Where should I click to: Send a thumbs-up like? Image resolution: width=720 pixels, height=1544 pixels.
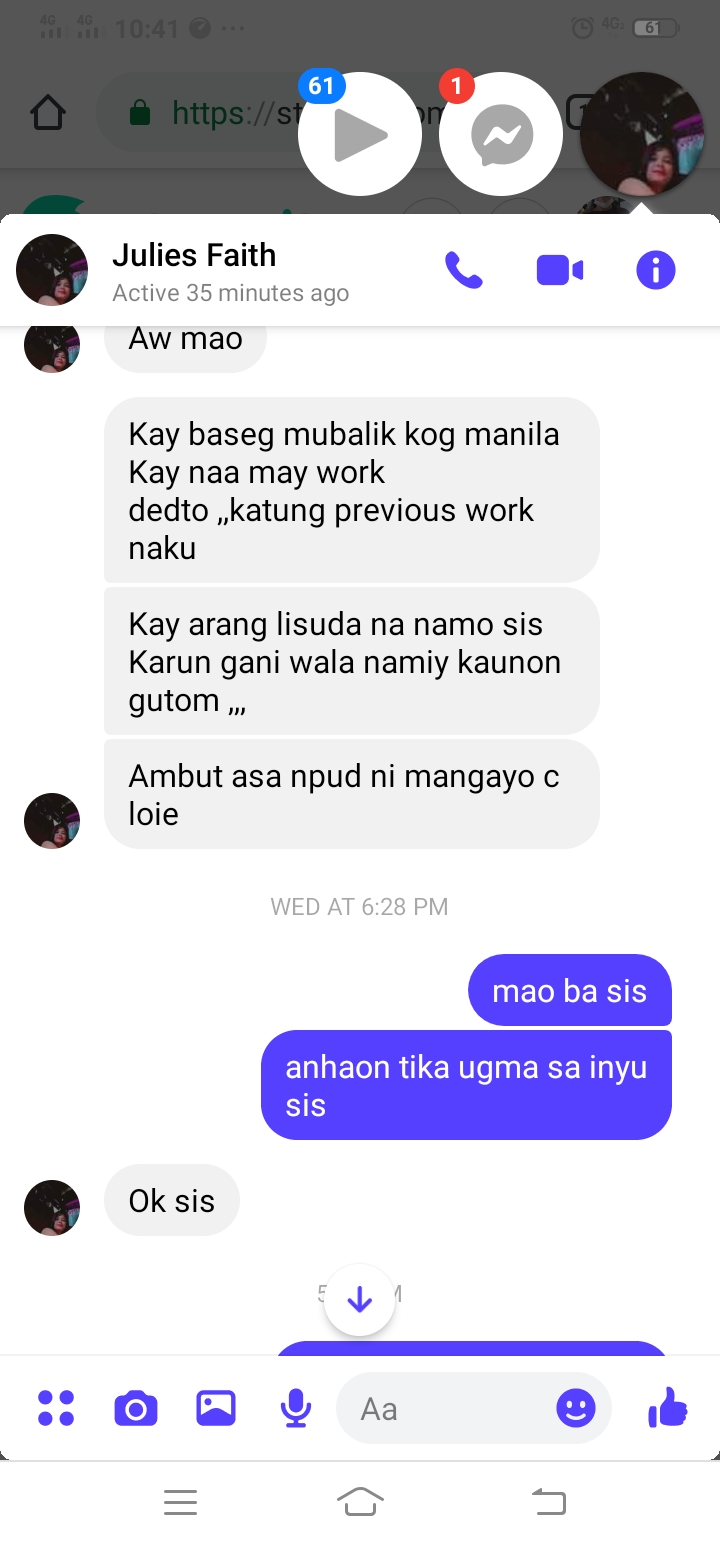pyautogui.click(x=668, y=1408)
